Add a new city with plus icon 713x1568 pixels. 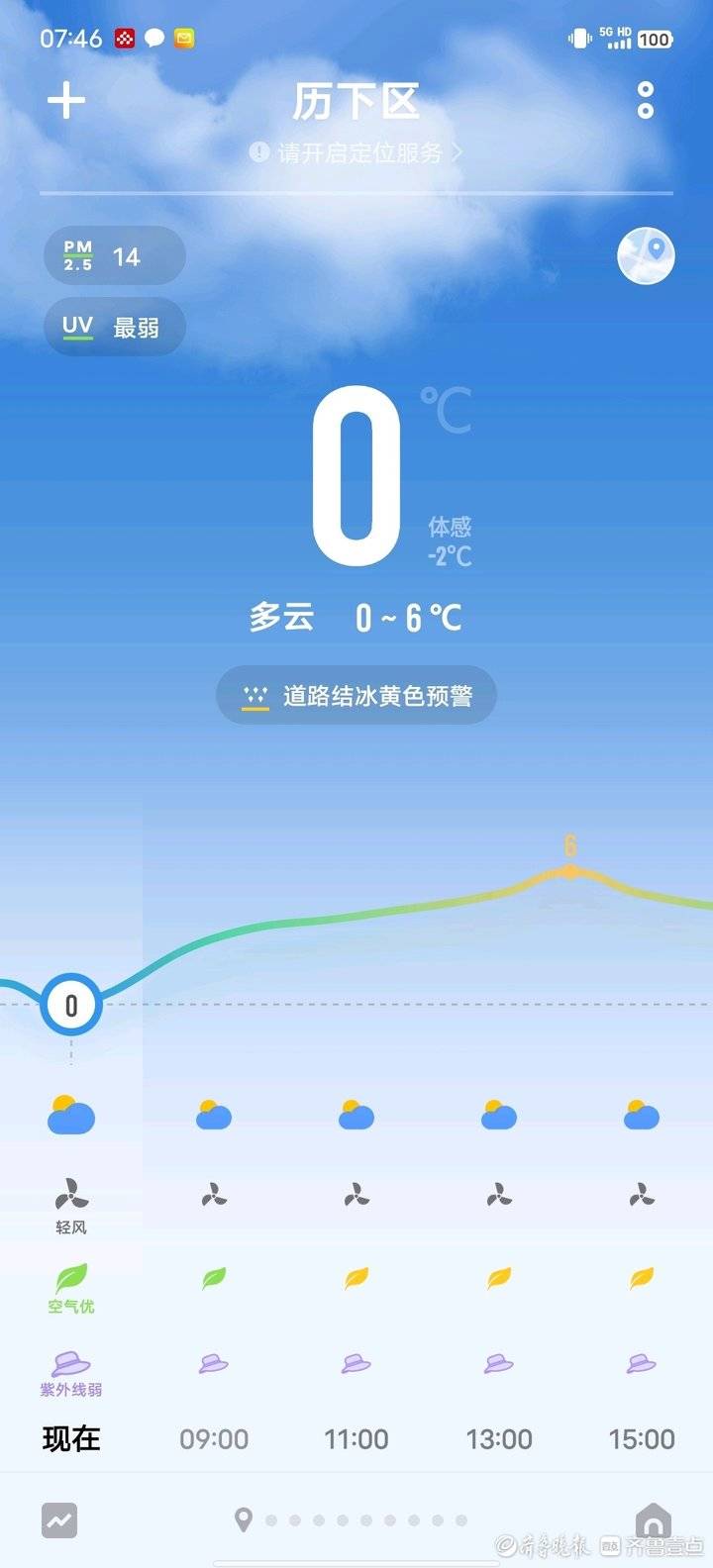coord(66,101)
